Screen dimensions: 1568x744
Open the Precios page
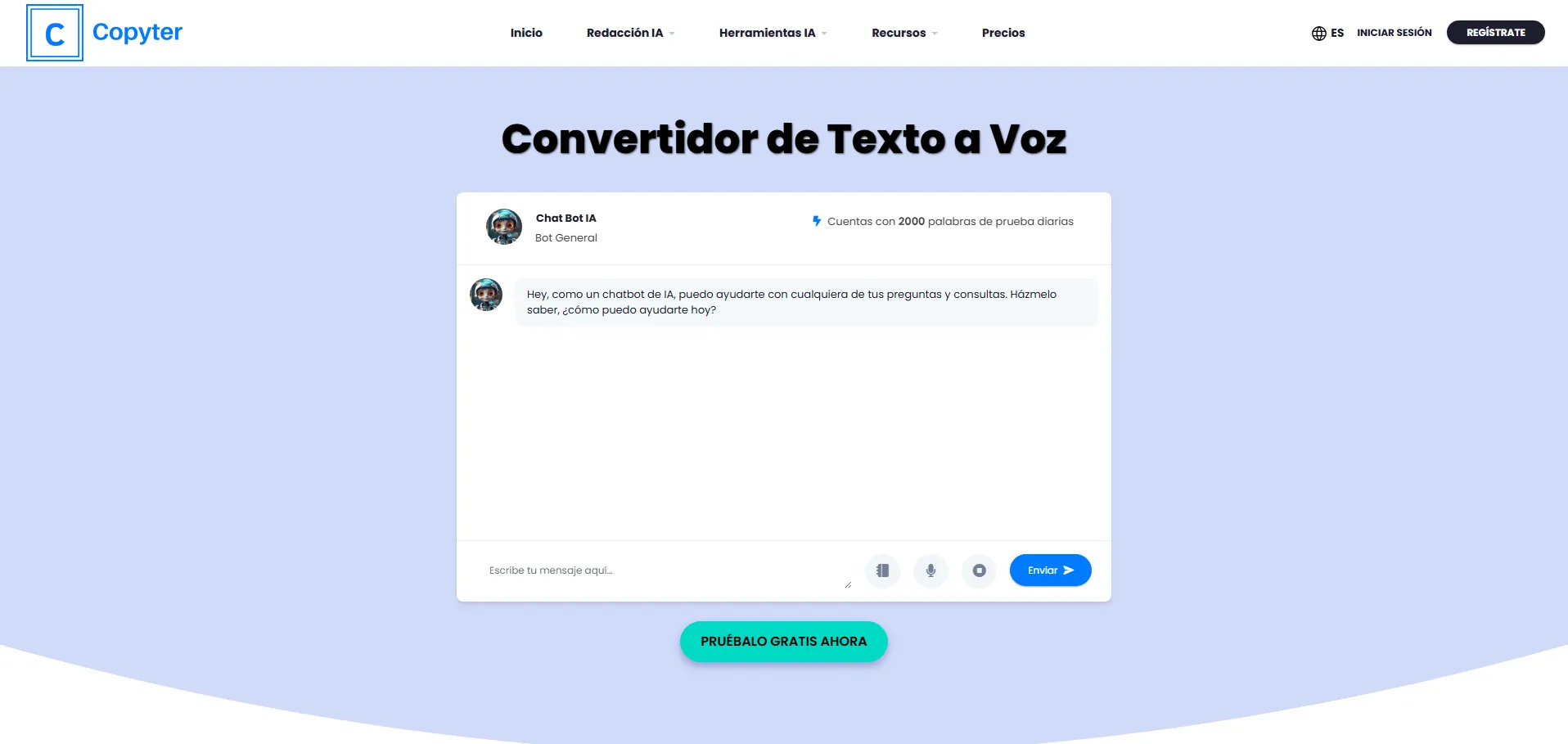tap(1003, 33)
